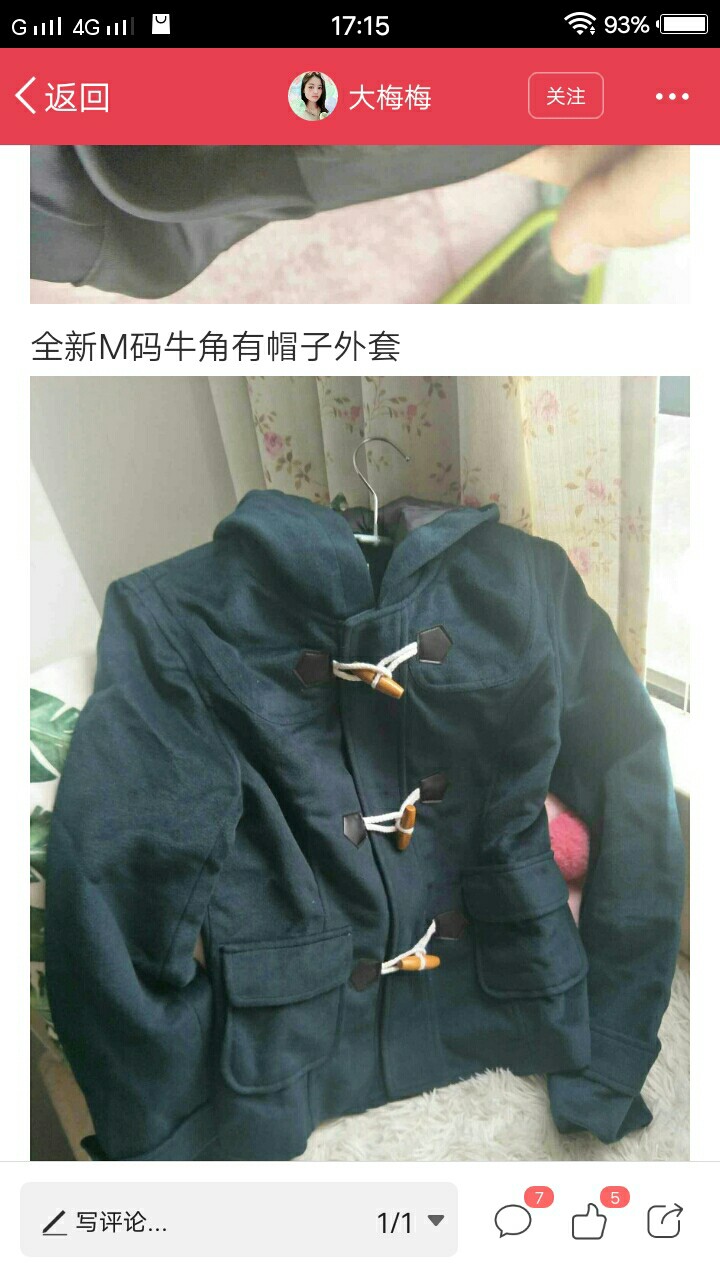Share this post
Screen dimensions: 720x1280
pyautogui.click(x=665, y=1221)
